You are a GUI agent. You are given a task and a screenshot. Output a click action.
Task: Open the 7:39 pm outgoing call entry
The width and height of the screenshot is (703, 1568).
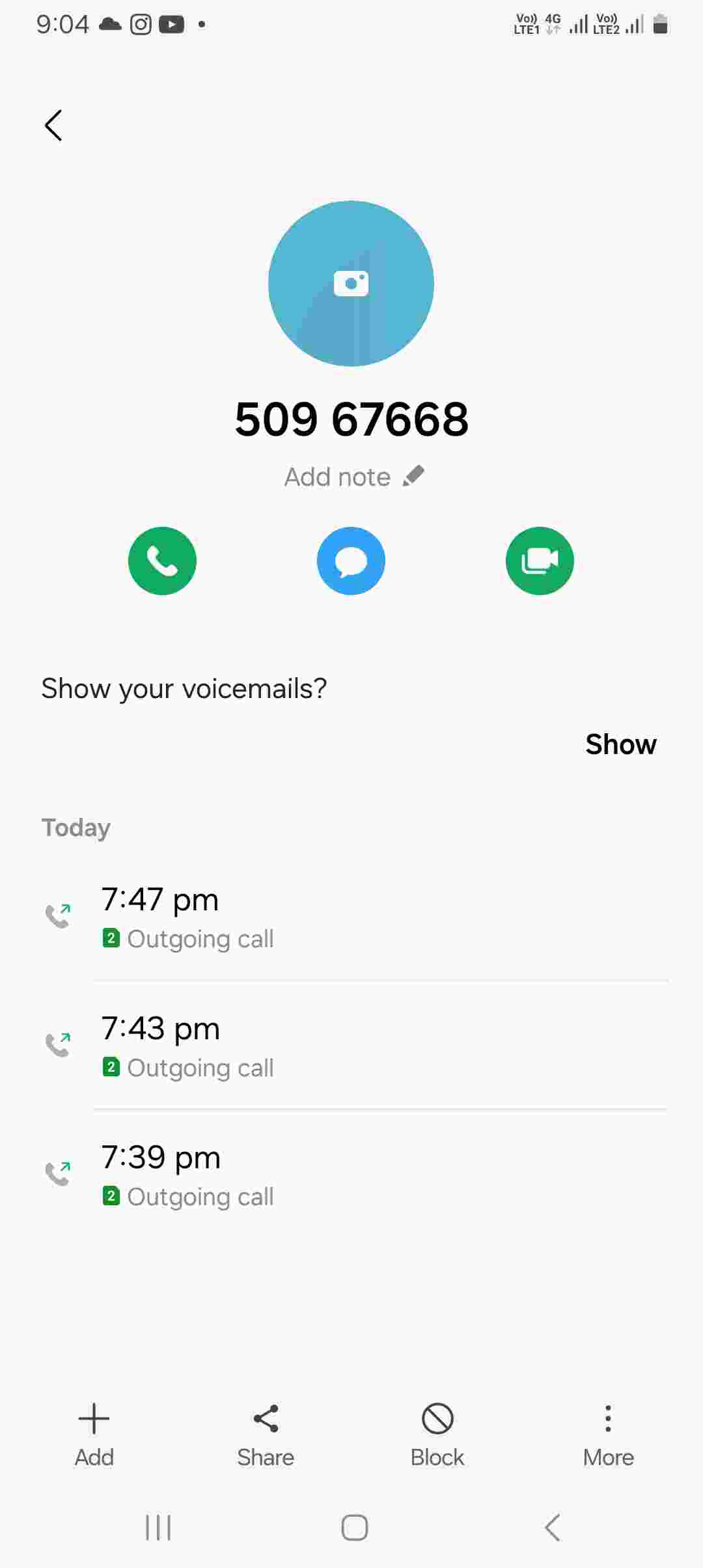point(351,1175)
